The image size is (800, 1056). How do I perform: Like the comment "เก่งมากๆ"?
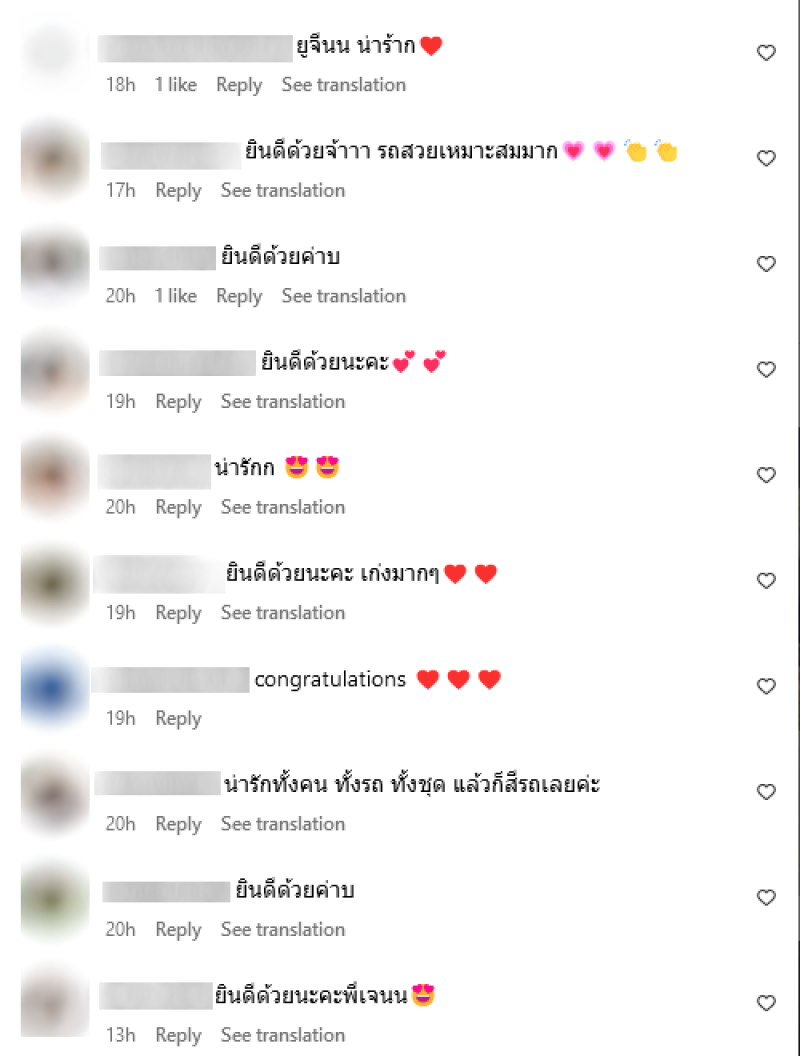click(x=766, y=581)
